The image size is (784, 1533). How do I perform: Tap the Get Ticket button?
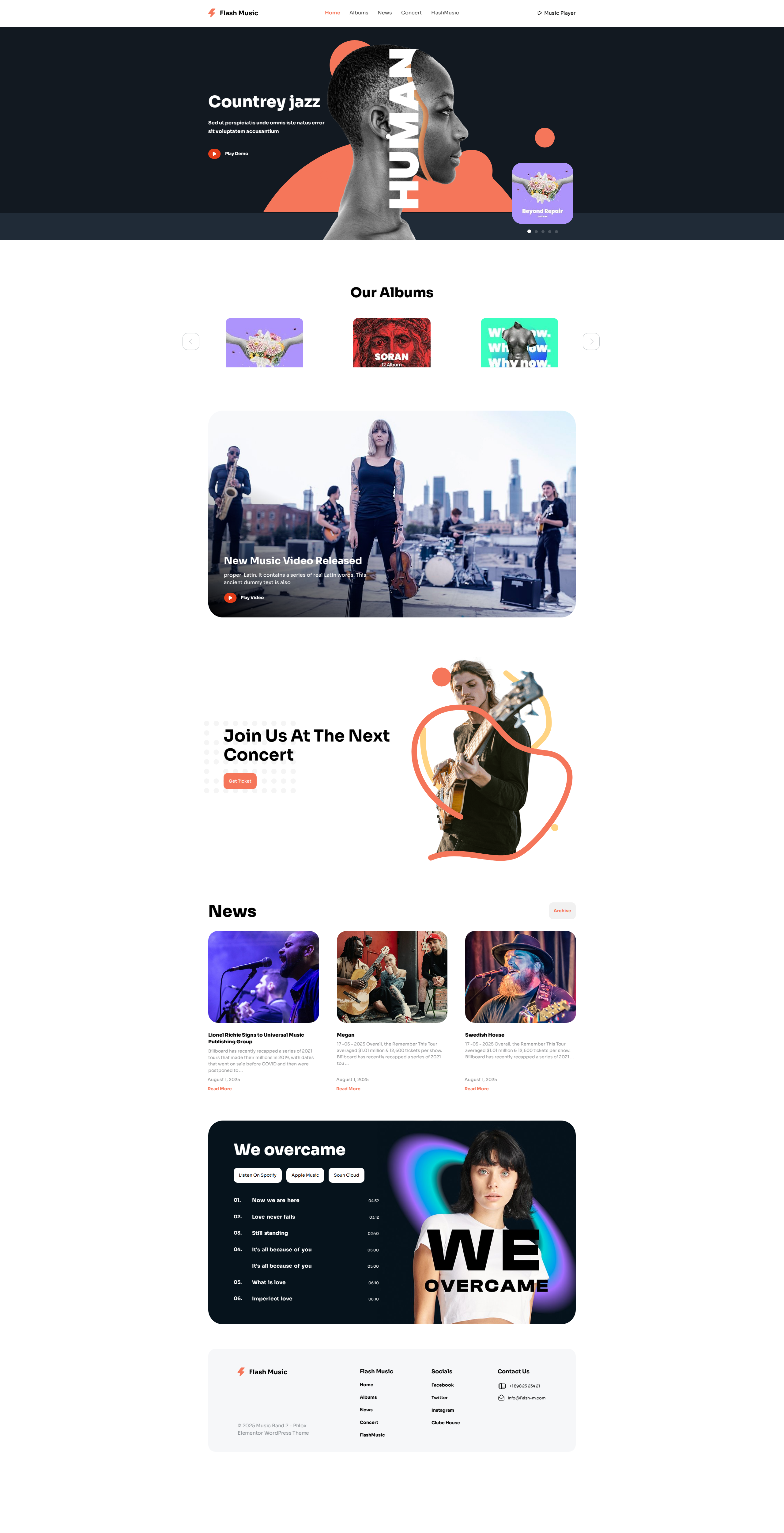pos(240,781)
